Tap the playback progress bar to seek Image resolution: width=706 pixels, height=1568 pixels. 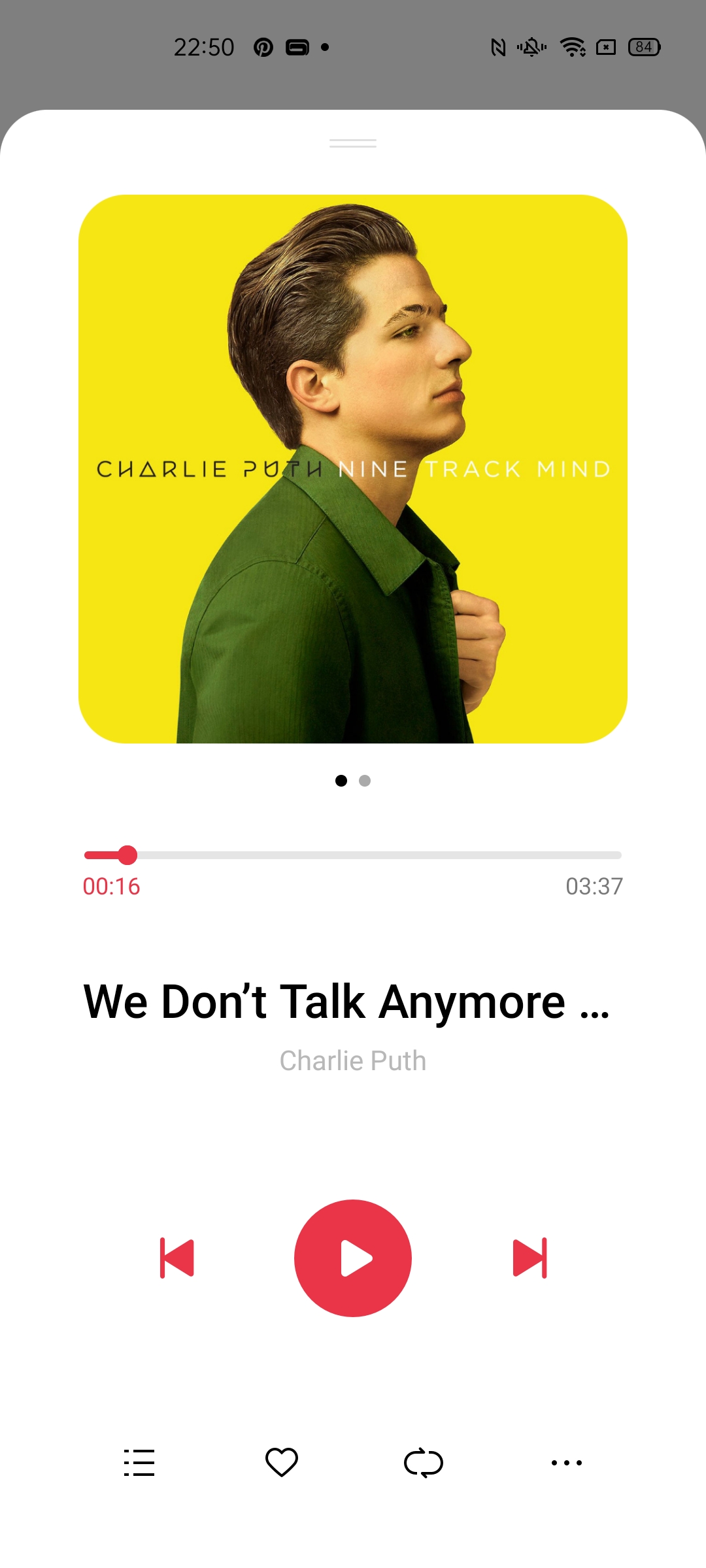point(353,855)
